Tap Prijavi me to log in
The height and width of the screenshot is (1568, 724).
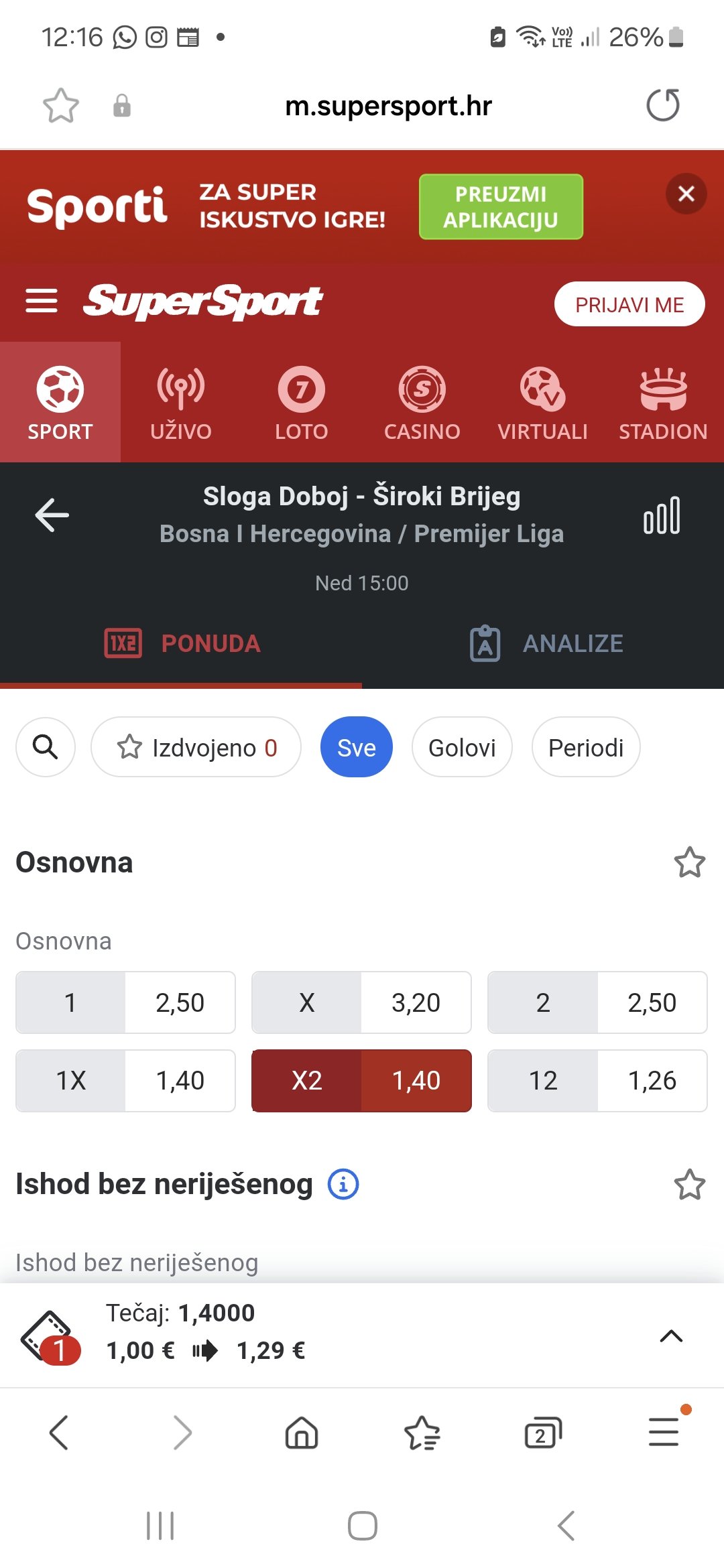click(x=629, y=304)
